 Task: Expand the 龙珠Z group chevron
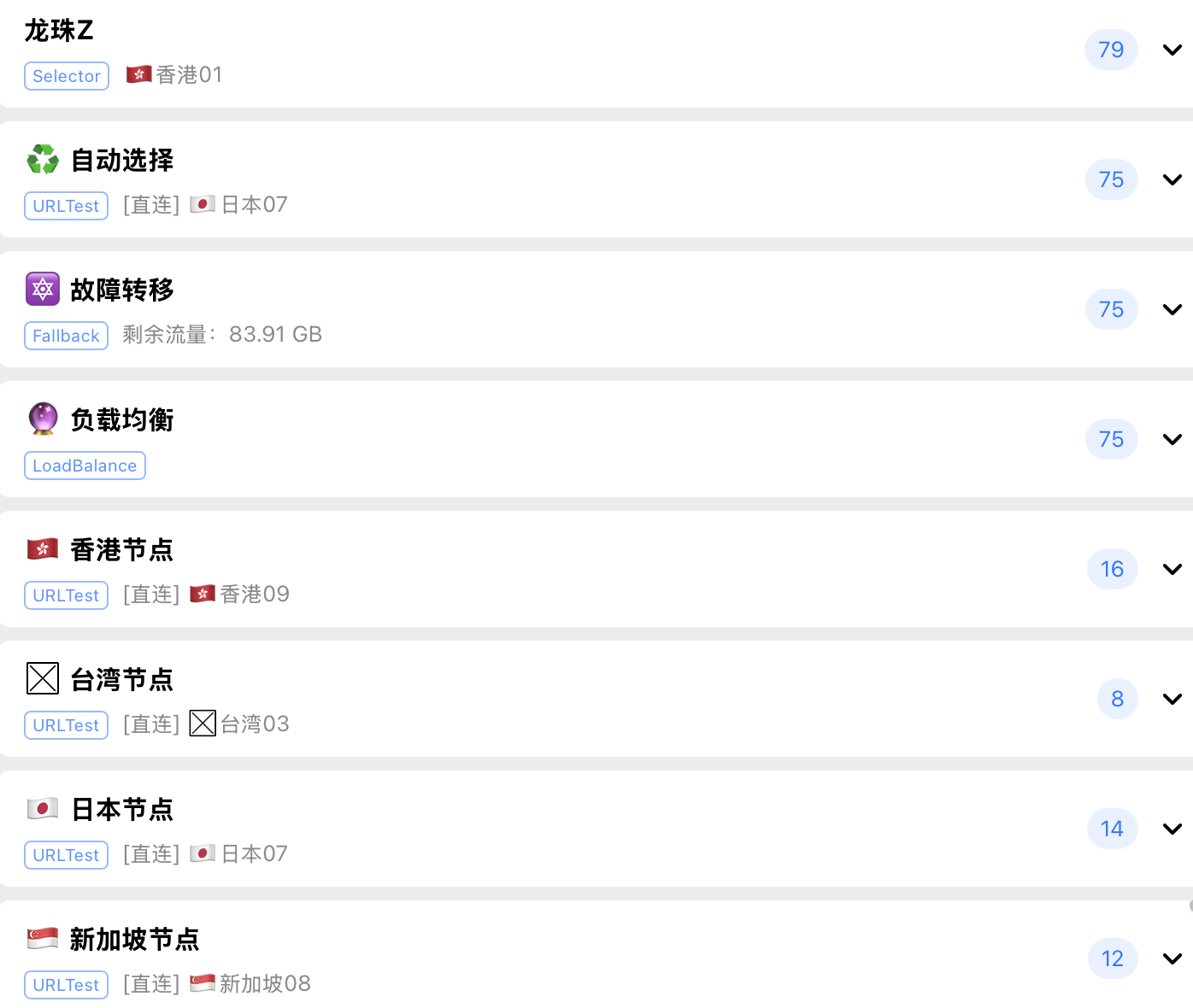(1172, 50)
